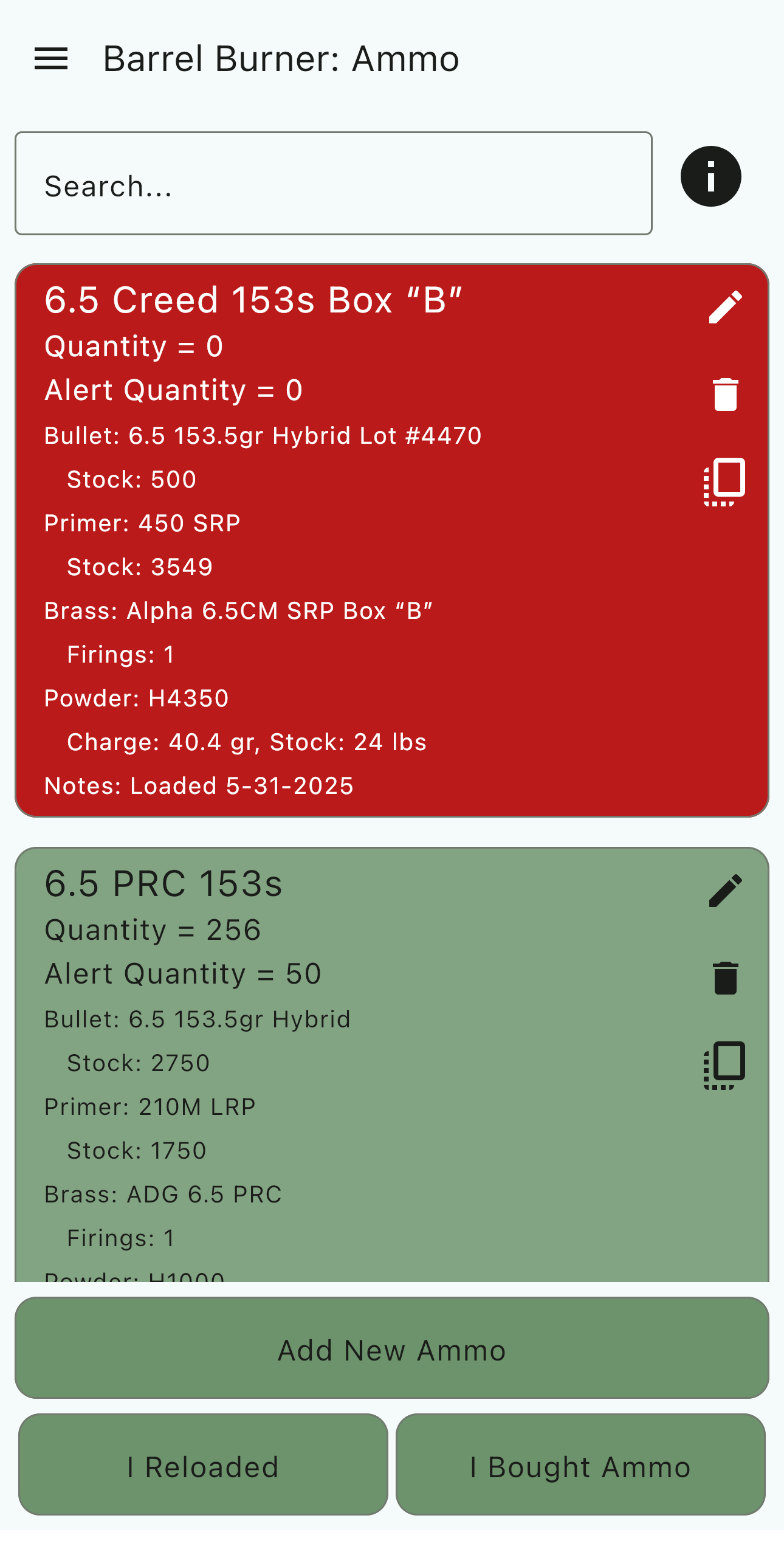This screenshot has height=1552, width=784.
Task: Duplicate the 6.5 PRC 153s entry
Action: pos(724,1065)
